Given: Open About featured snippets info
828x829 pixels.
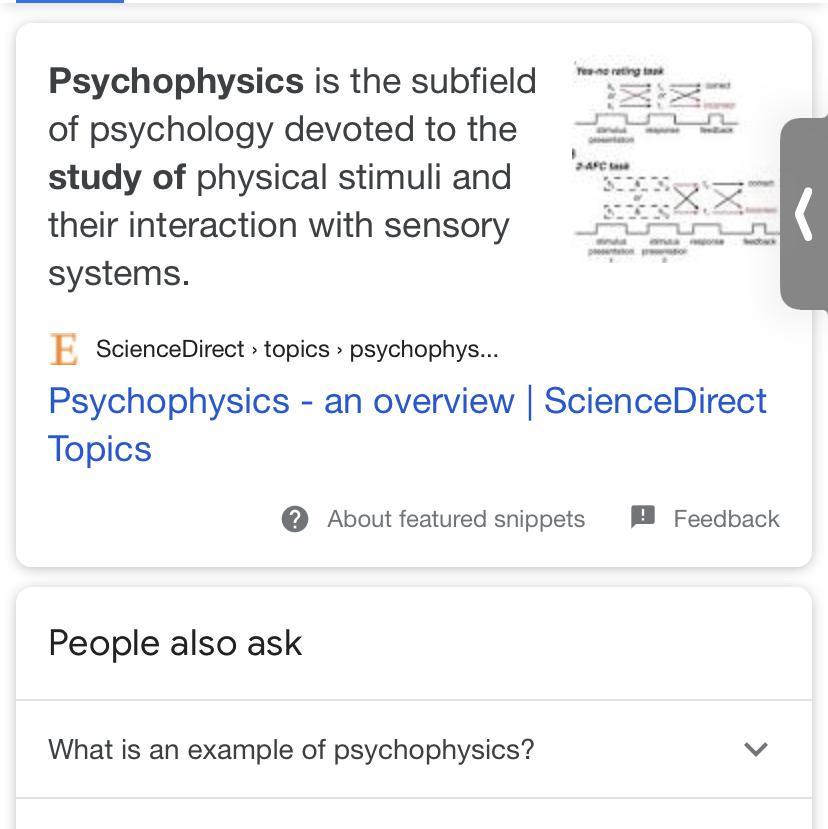Looking at the screenshot, I should pyautogui.click(x=434, y=519).
